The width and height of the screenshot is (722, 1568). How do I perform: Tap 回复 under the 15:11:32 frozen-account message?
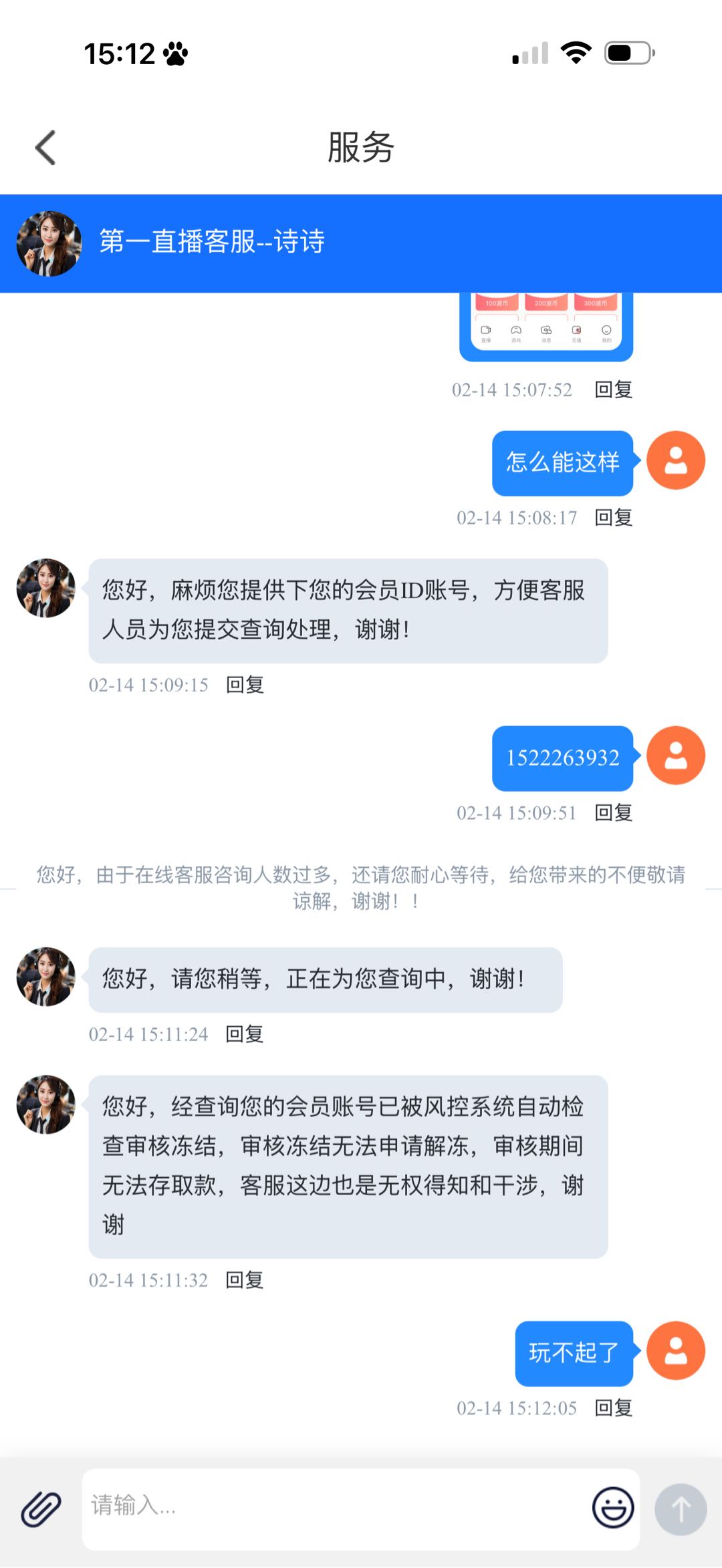245,1280
